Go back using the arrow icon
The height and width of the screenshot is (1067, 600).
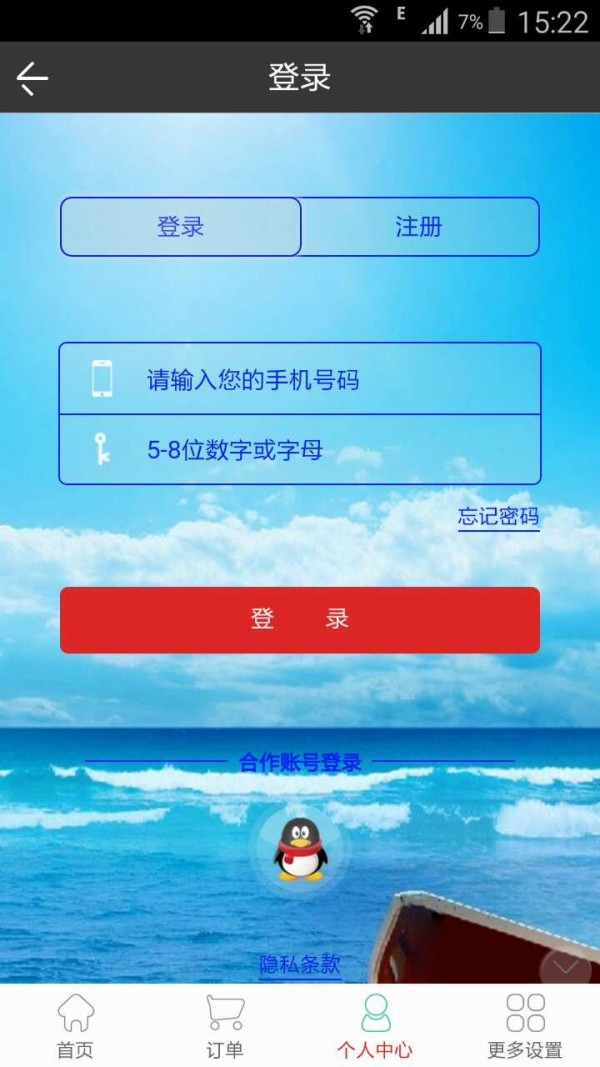click(32, 78)
